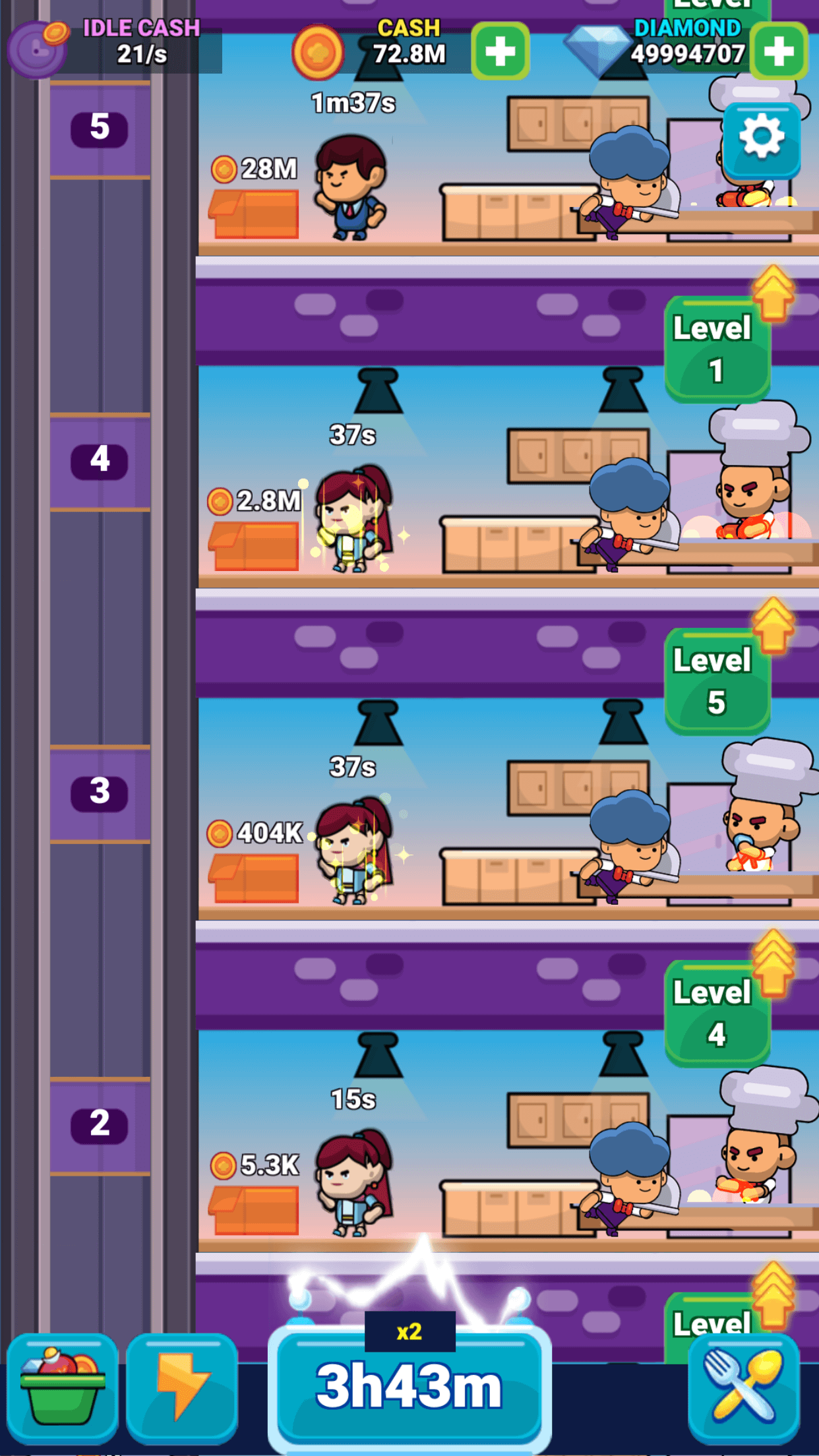Collect the 5.3K crate on floor 2
The width and height of the screenshot is (819, 1456).
(x=255, y=1211)
